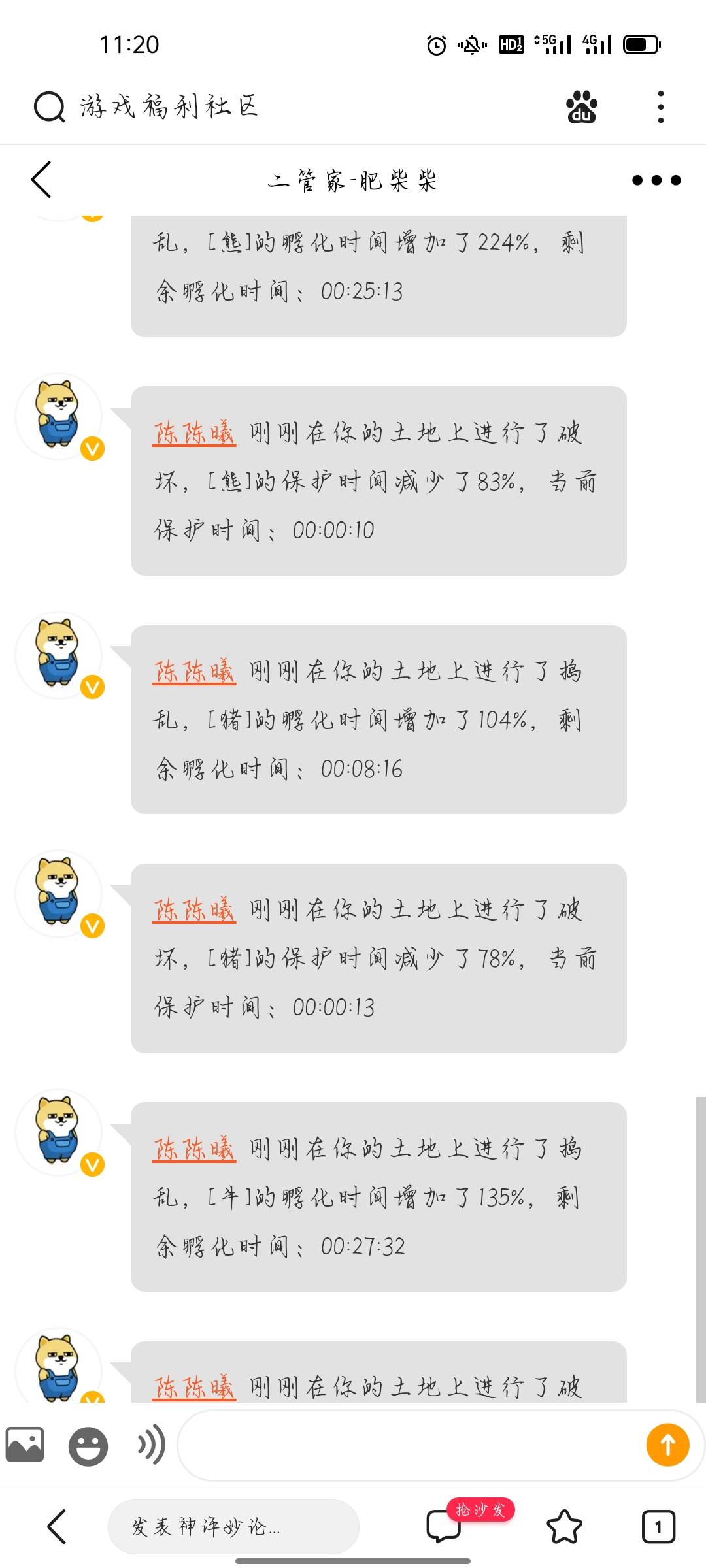Open the browser's three-dot overflow menu
Image resolution: width=706 pixels, height=1568 pixels.
coord(660,106)
